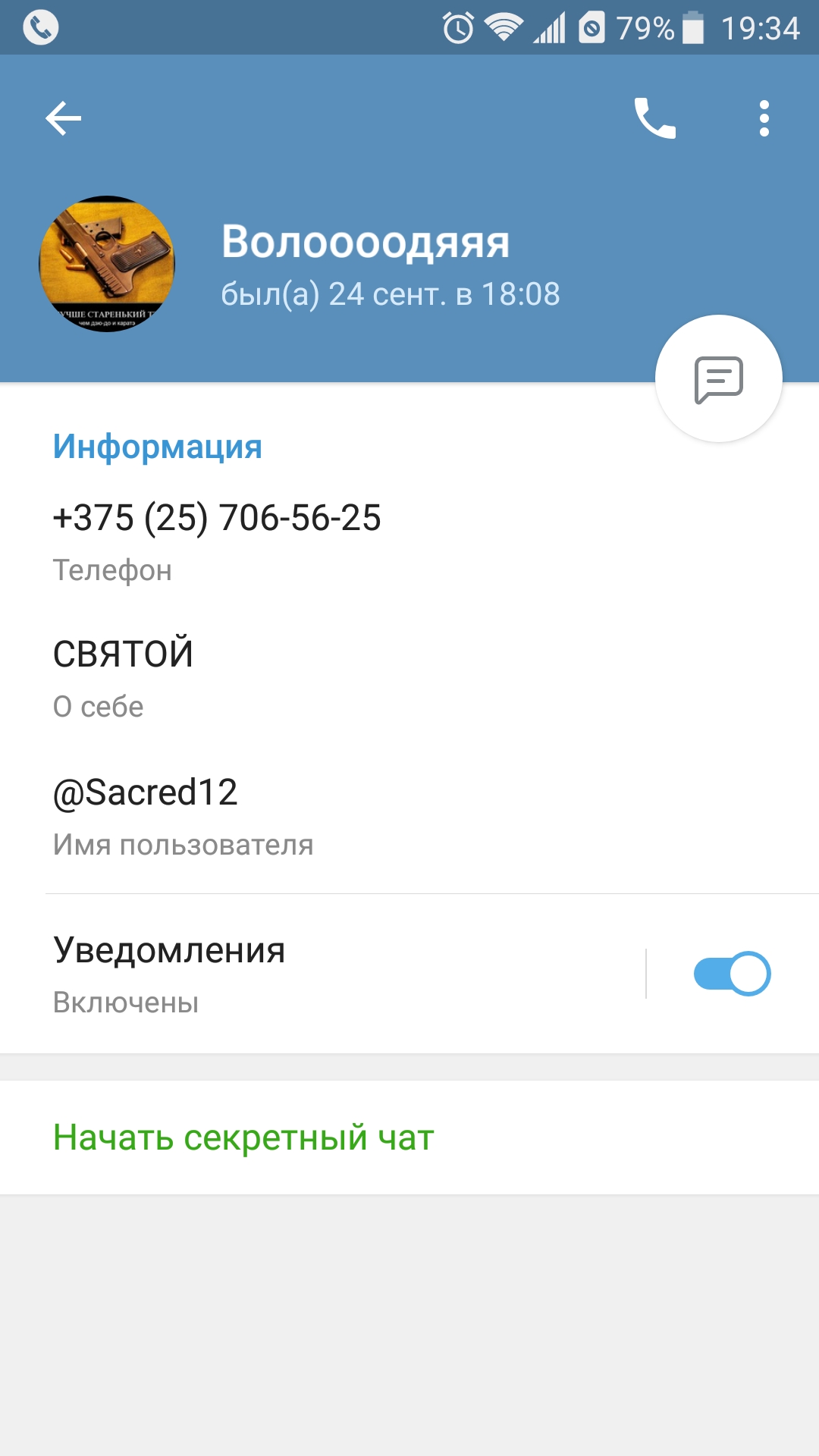Tap the phone number +375 (25) 706-56-25

coord(217,519)
